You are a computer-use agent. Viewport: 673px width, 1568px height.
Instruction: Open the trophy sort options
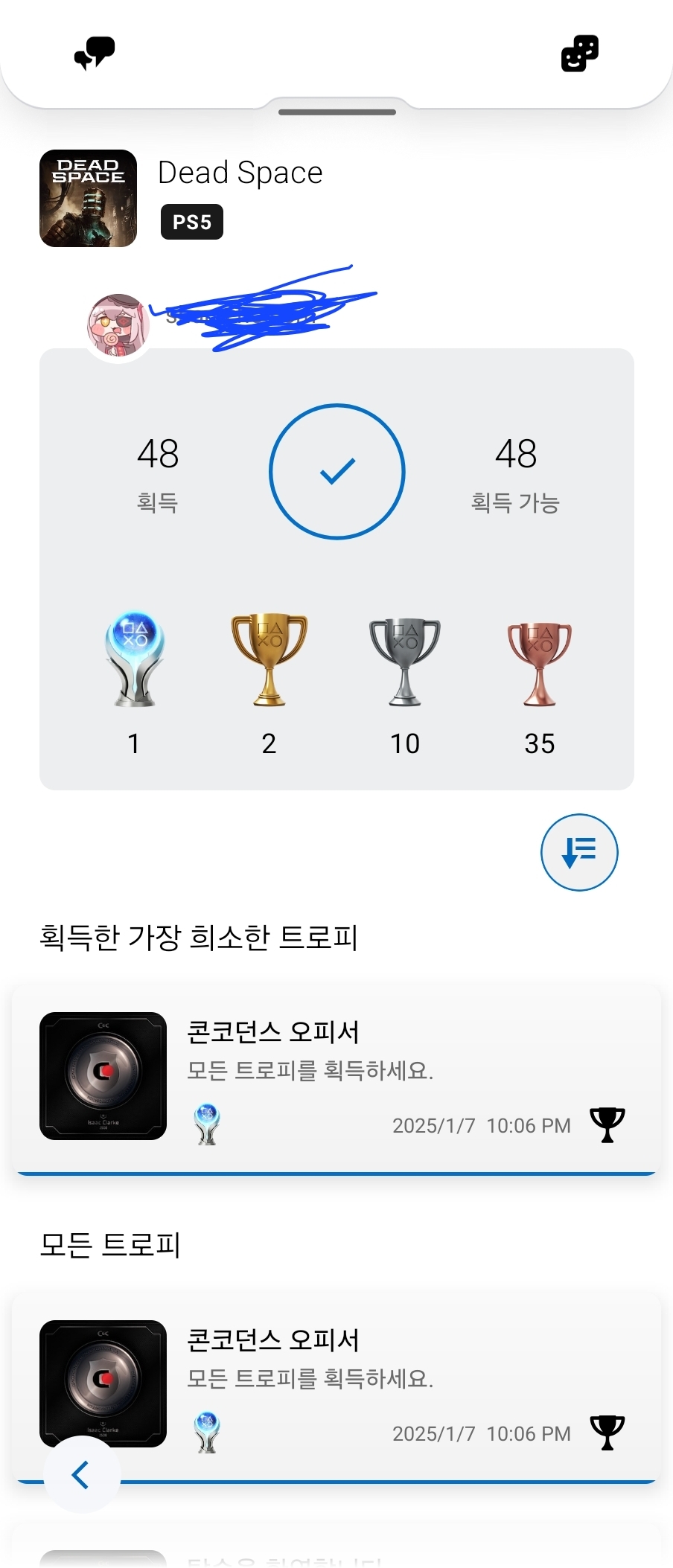[x=578, y=852]
